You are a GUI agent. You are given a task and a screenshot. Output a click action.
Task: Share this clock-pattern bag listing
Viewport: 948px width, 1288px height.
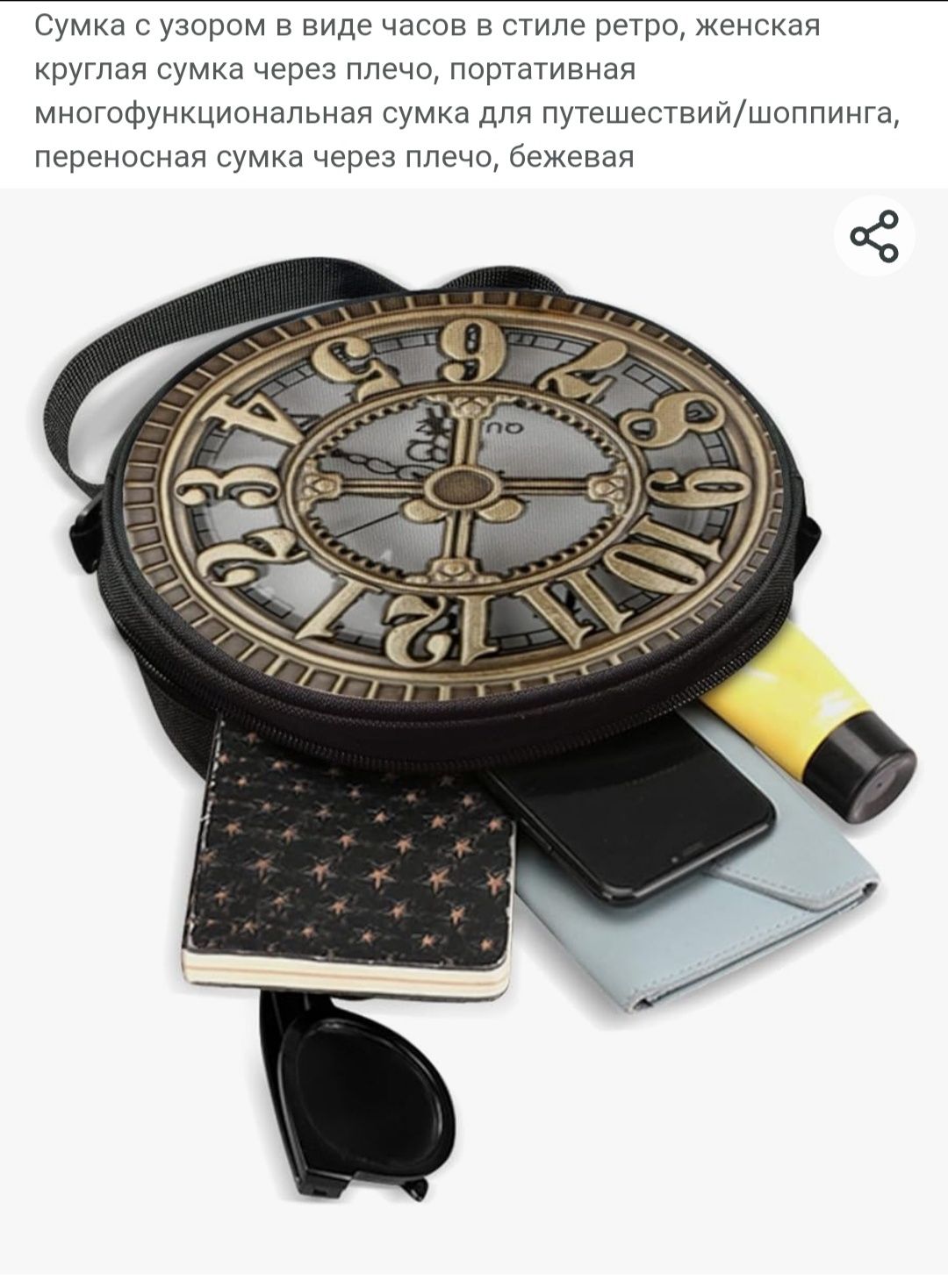click(x=874, y=236)
